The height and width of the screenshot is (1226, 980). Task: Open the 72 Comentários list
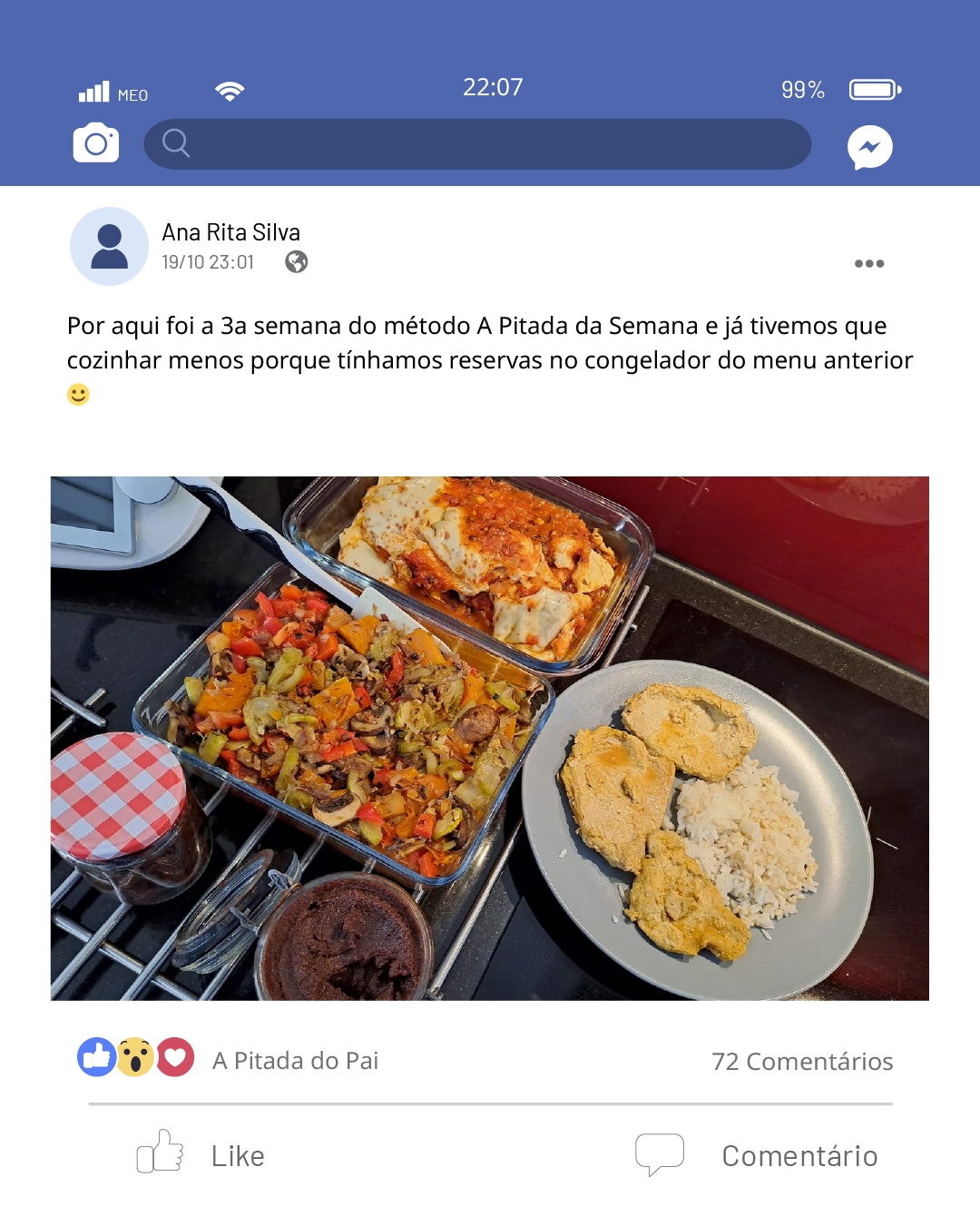[802, 1061]
